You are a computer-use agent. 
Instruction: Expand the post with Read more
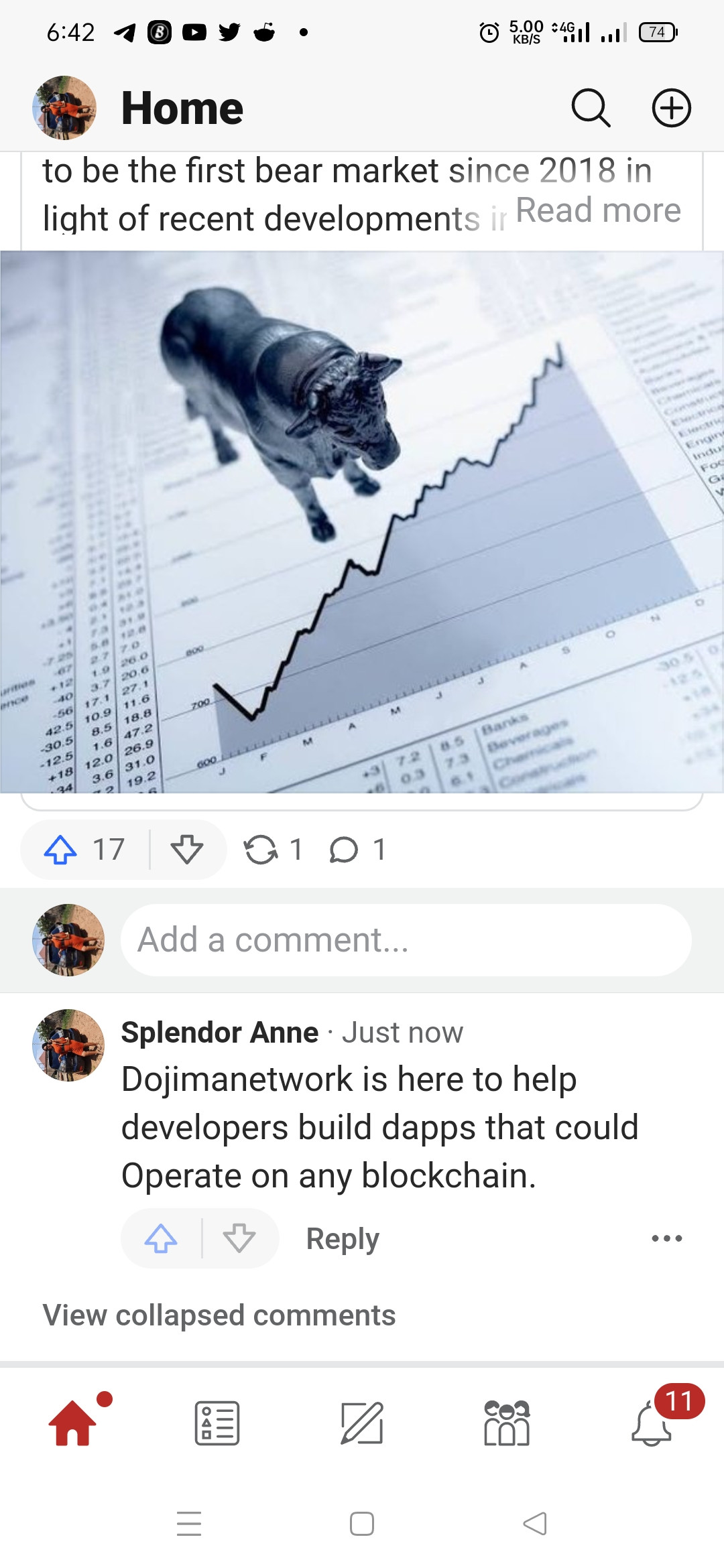pyautogui.click(x=598, y=210)
